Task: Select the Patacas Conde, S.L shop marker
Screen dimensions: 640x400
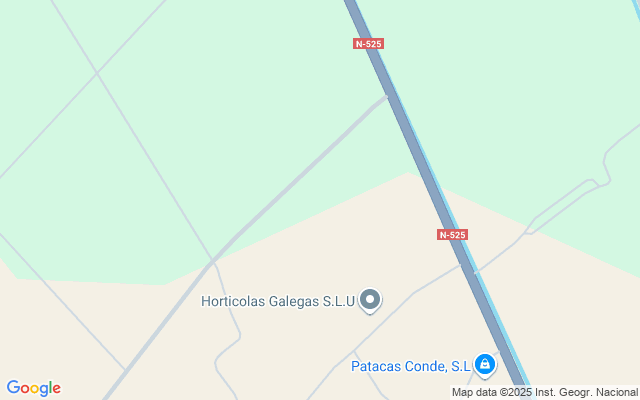Action: [x=485, y=364]
